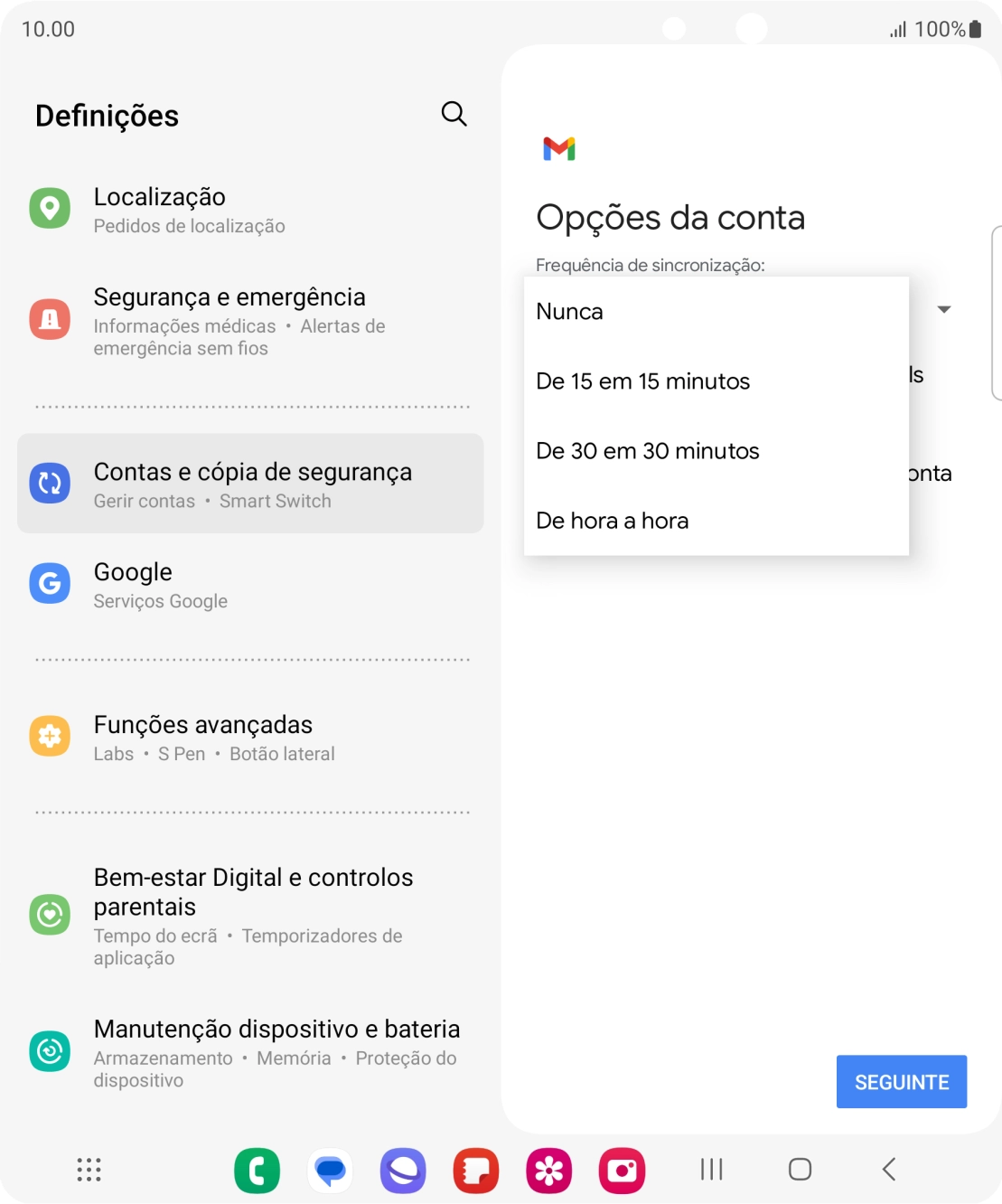Click the Manutenção dispositivo e bateria icon

(x=51, y=1051)
